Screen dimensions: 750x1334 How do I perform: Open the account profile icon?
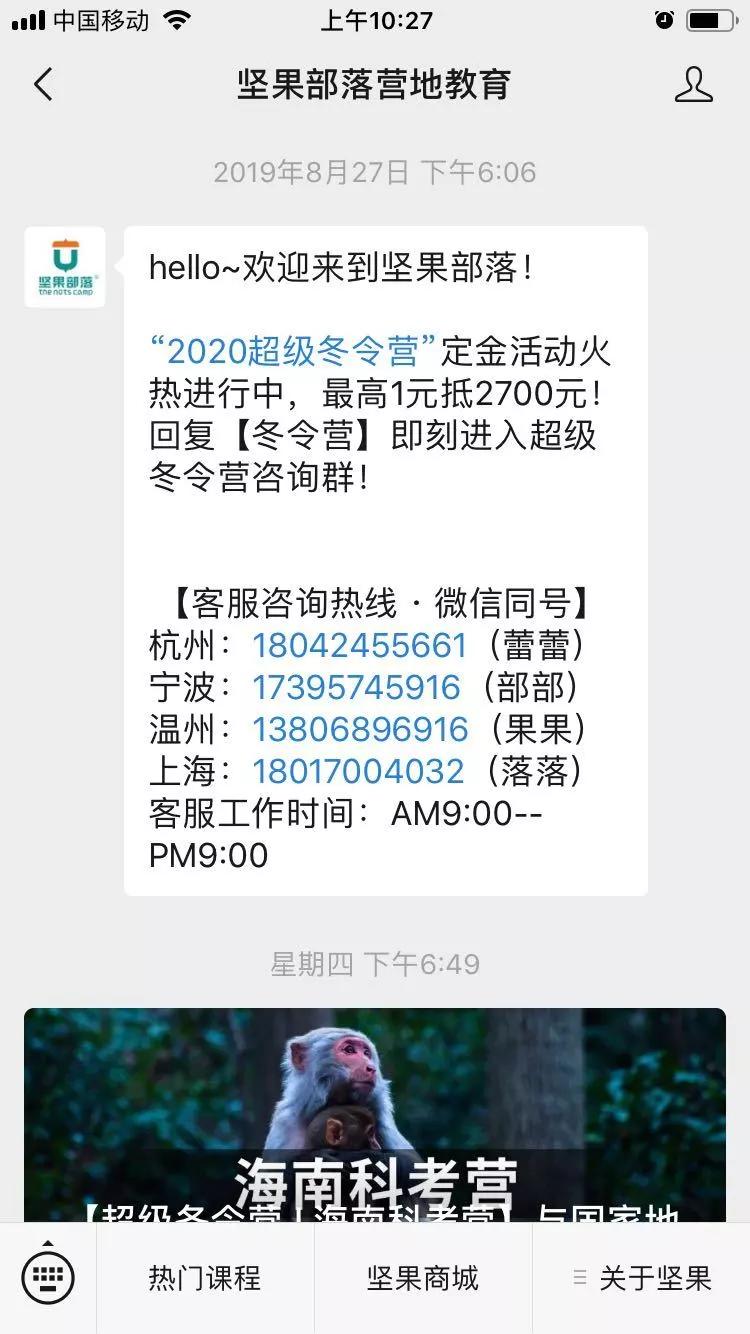click(694, 85)
